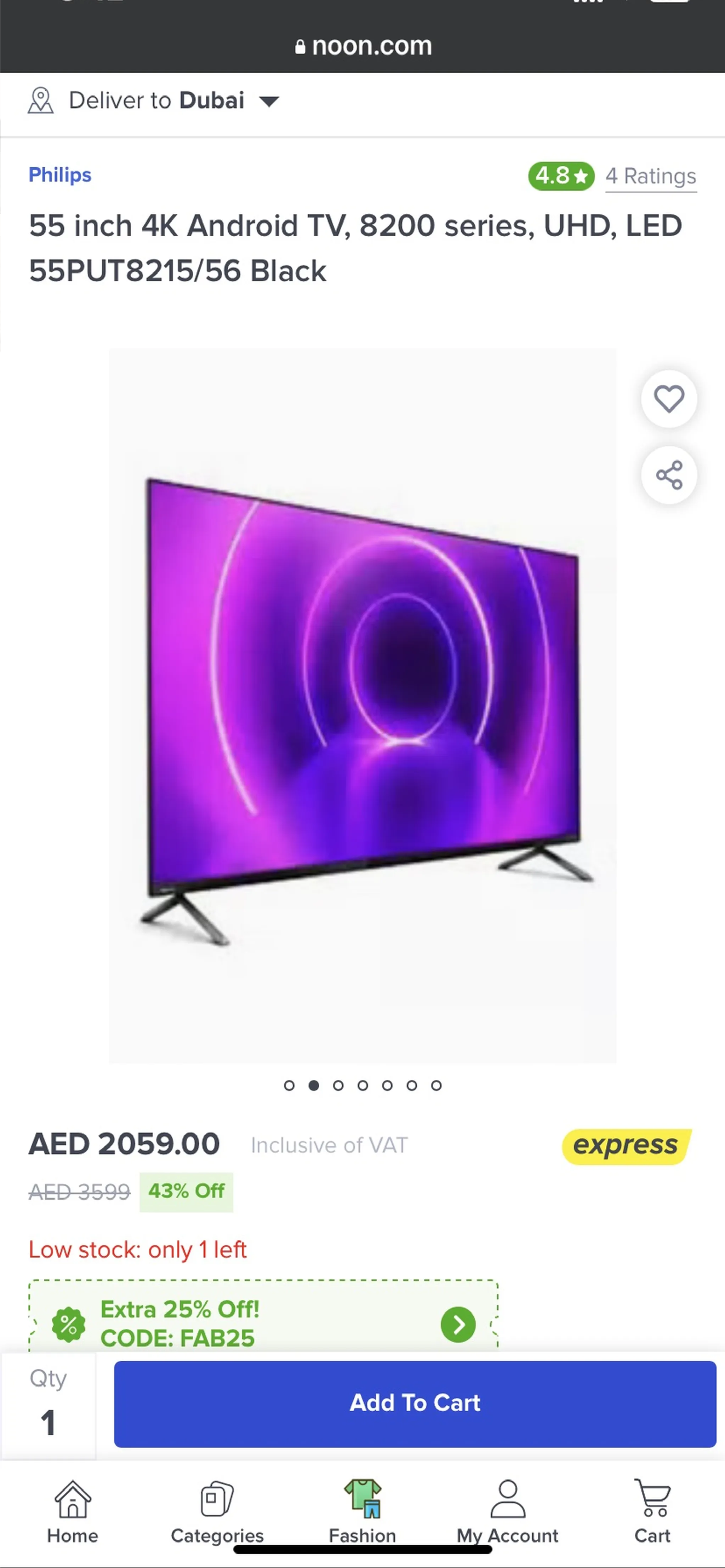Add To Cart

(x=415, y=1403)
